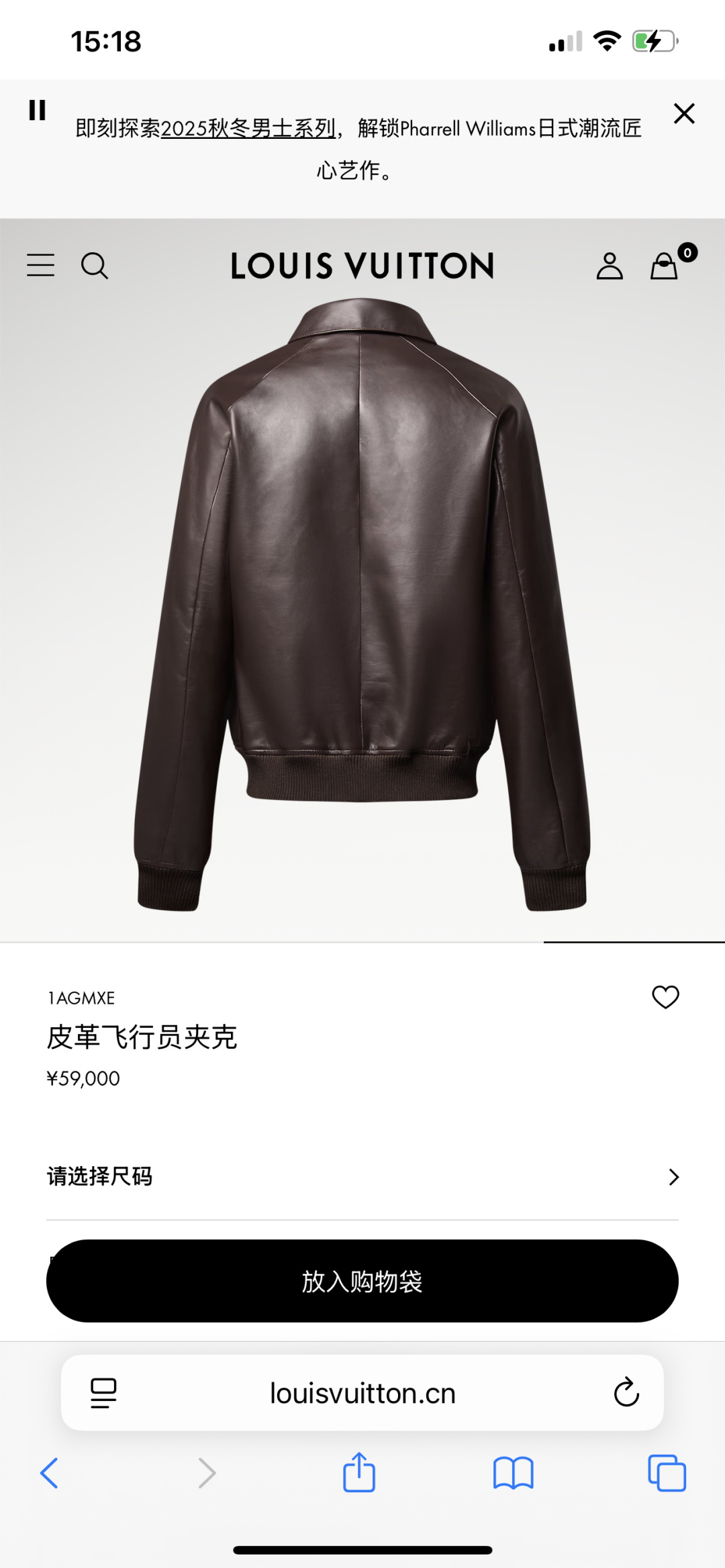The image size is (725, 1568).
Task: Tap 放入购物袋 to add to bag
Action: [362, 1281]
